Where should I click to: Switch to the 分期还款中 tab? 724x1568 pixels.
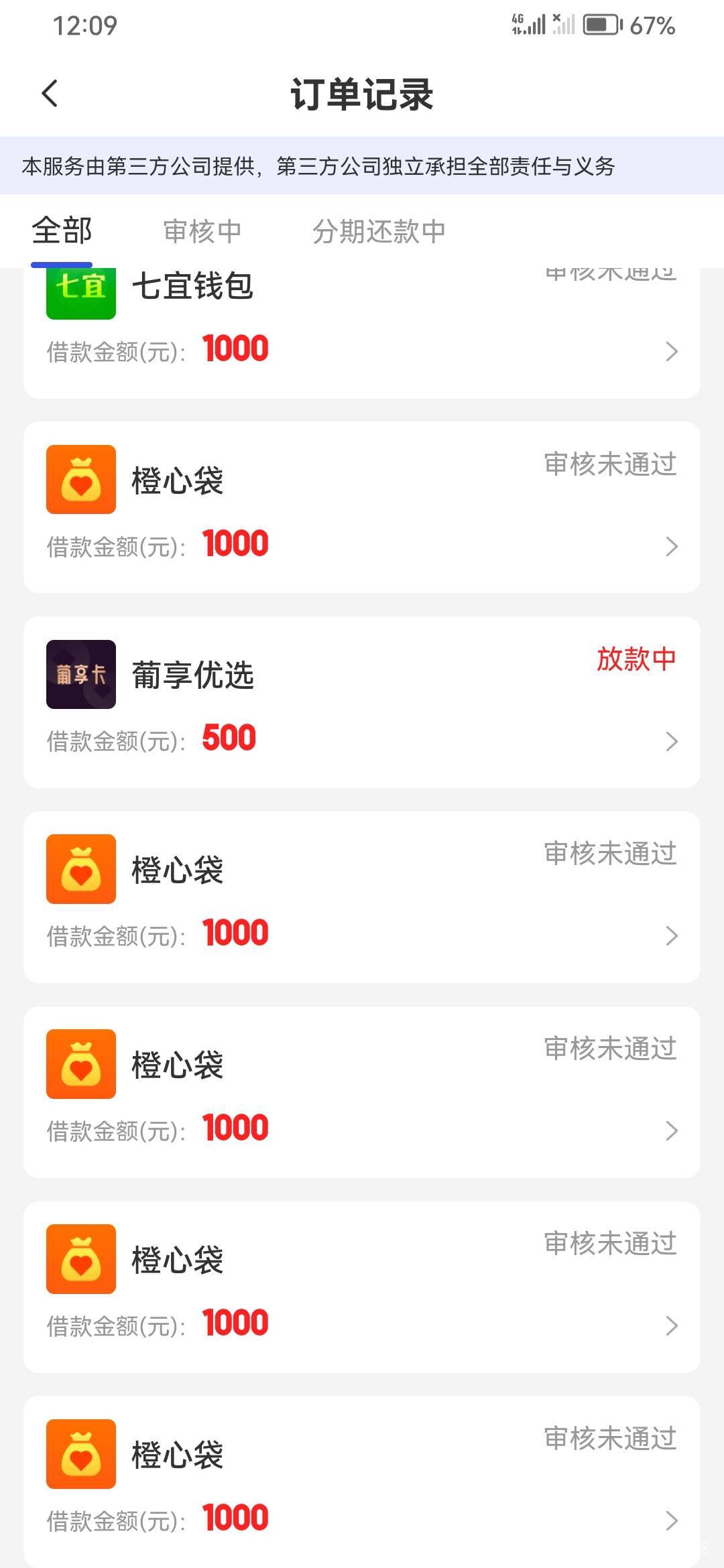[379, 231]
